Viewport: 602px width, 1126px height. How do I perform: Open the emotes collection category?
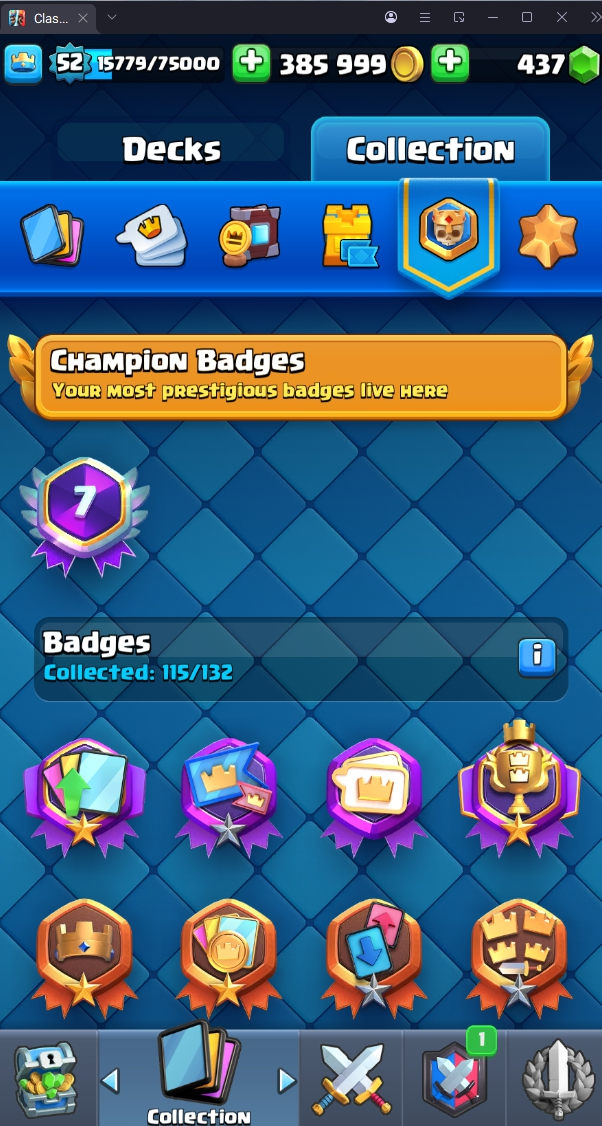[x=150, y=237]
